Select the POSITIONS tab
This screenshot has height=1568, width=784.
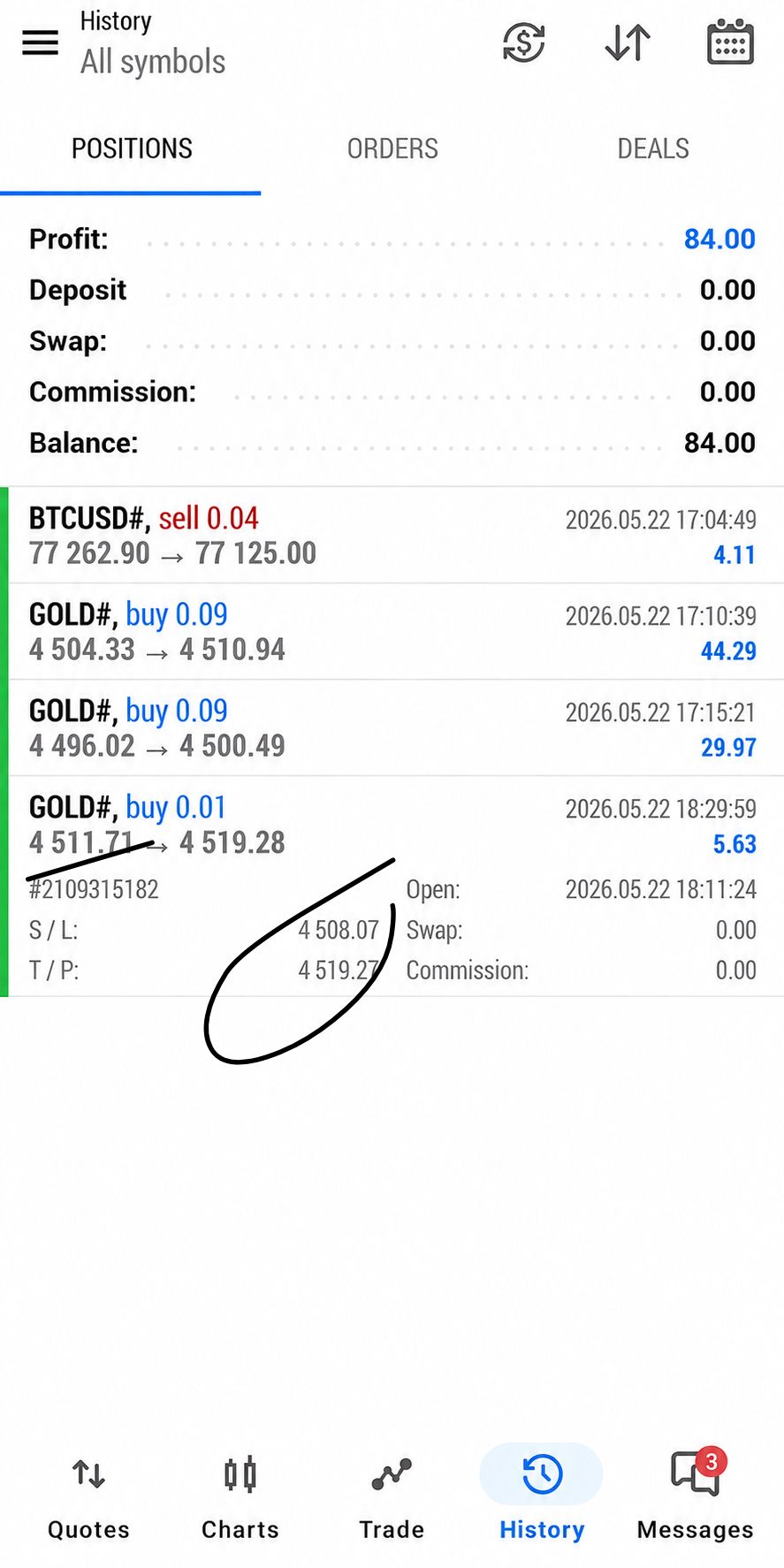click(131, 148)
